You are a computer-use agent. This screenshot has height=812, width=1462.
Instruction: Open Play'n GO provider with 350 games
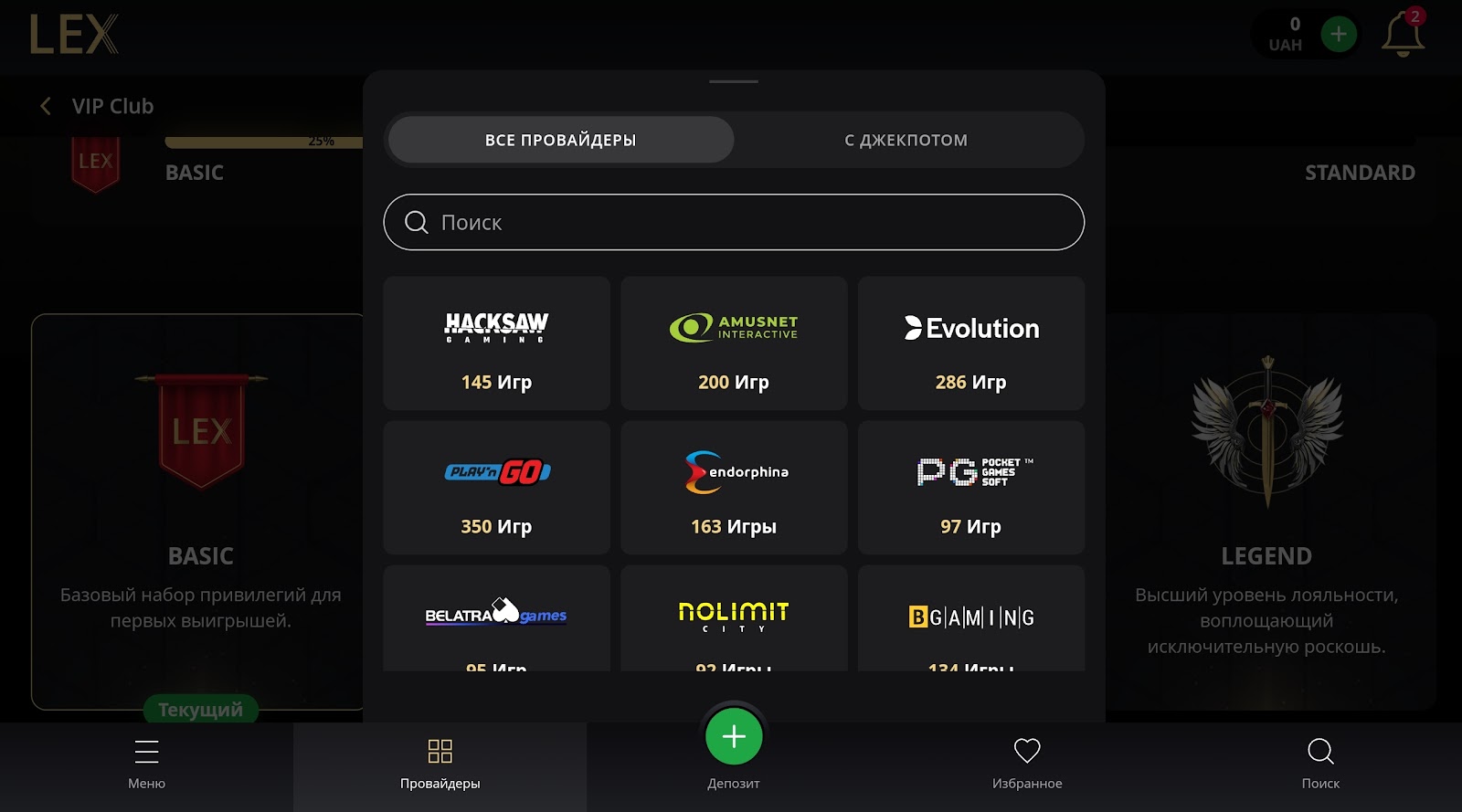(496, 488)
